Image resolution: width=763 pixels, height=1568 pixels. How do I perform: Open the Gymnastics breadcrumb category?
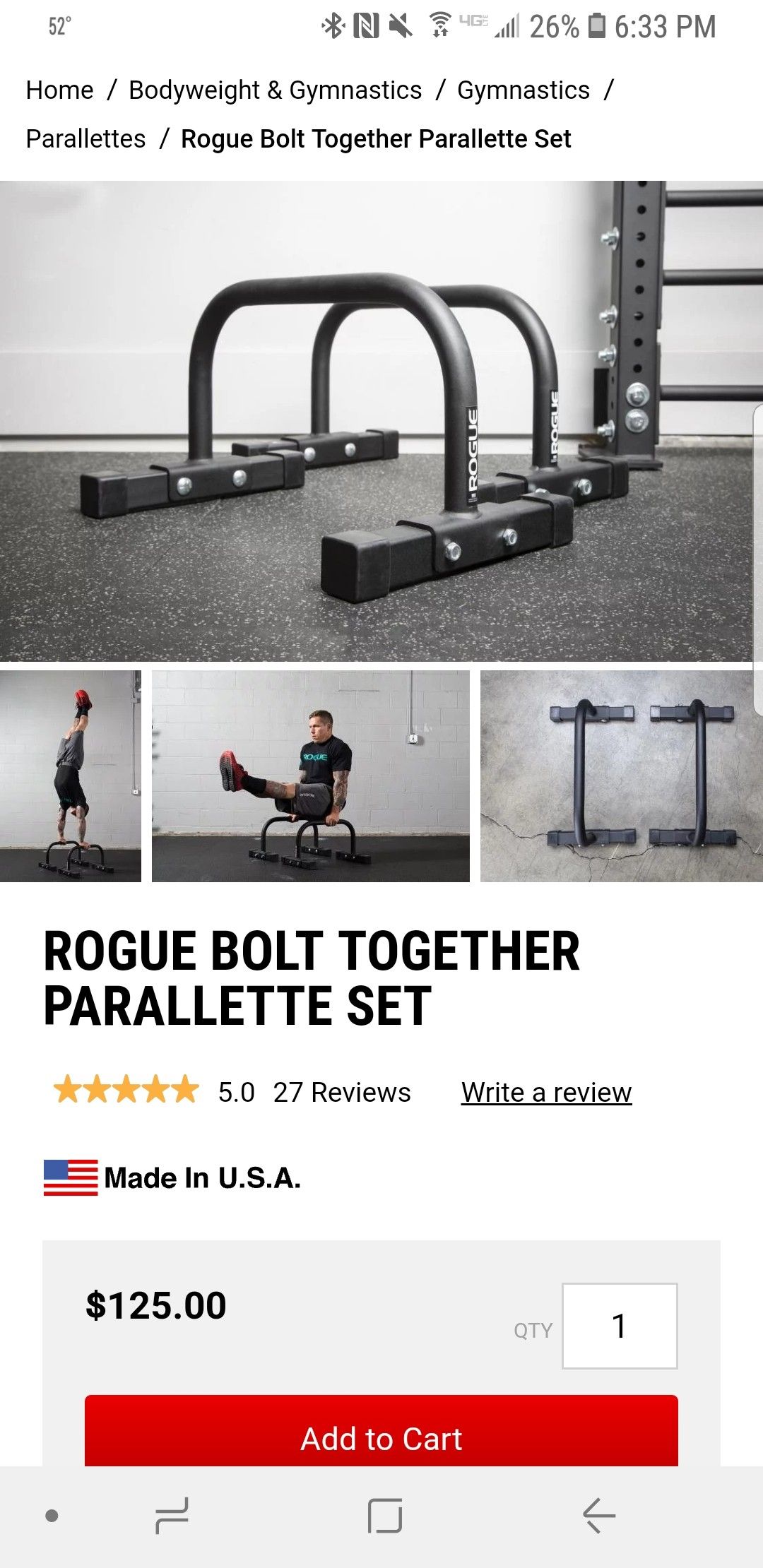click(523, 90)
